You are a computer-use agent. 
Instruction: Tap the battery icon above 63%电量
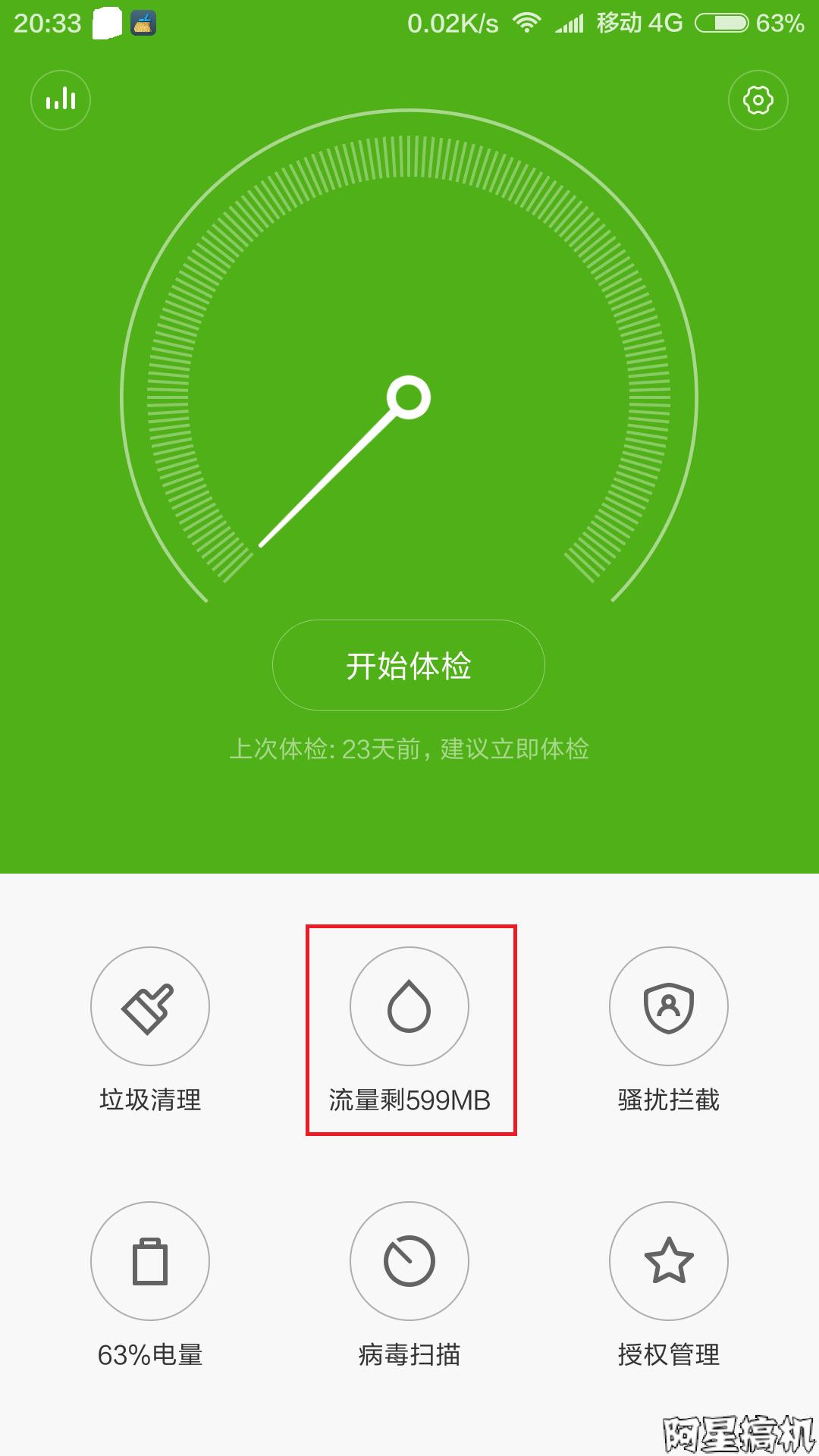pyautogui.click(x=149, y=1260)
